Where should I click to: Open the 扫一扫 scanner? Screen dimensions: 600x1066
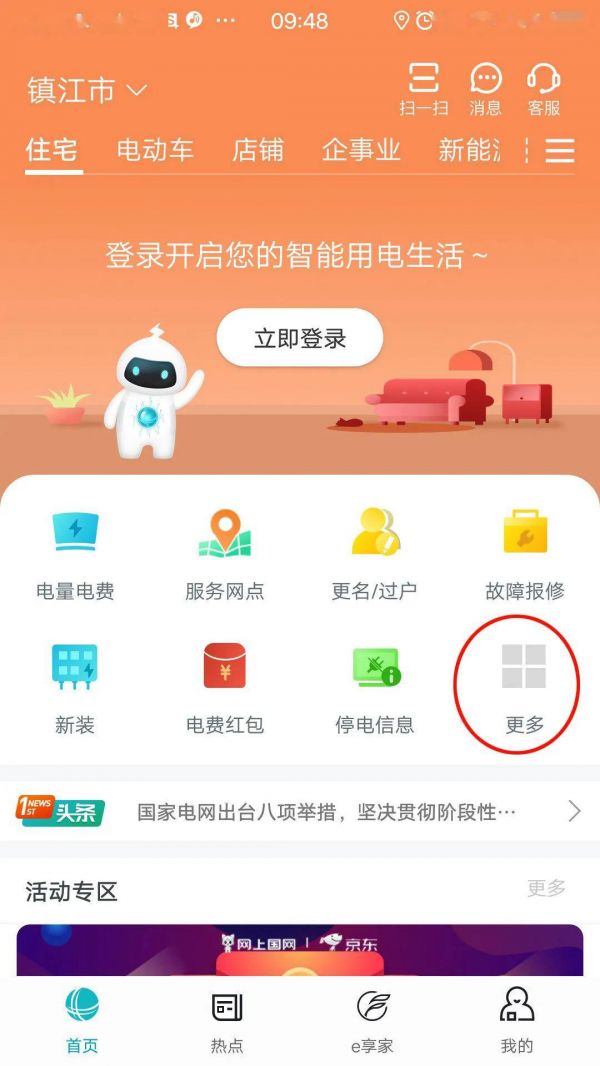coord(423,88)
